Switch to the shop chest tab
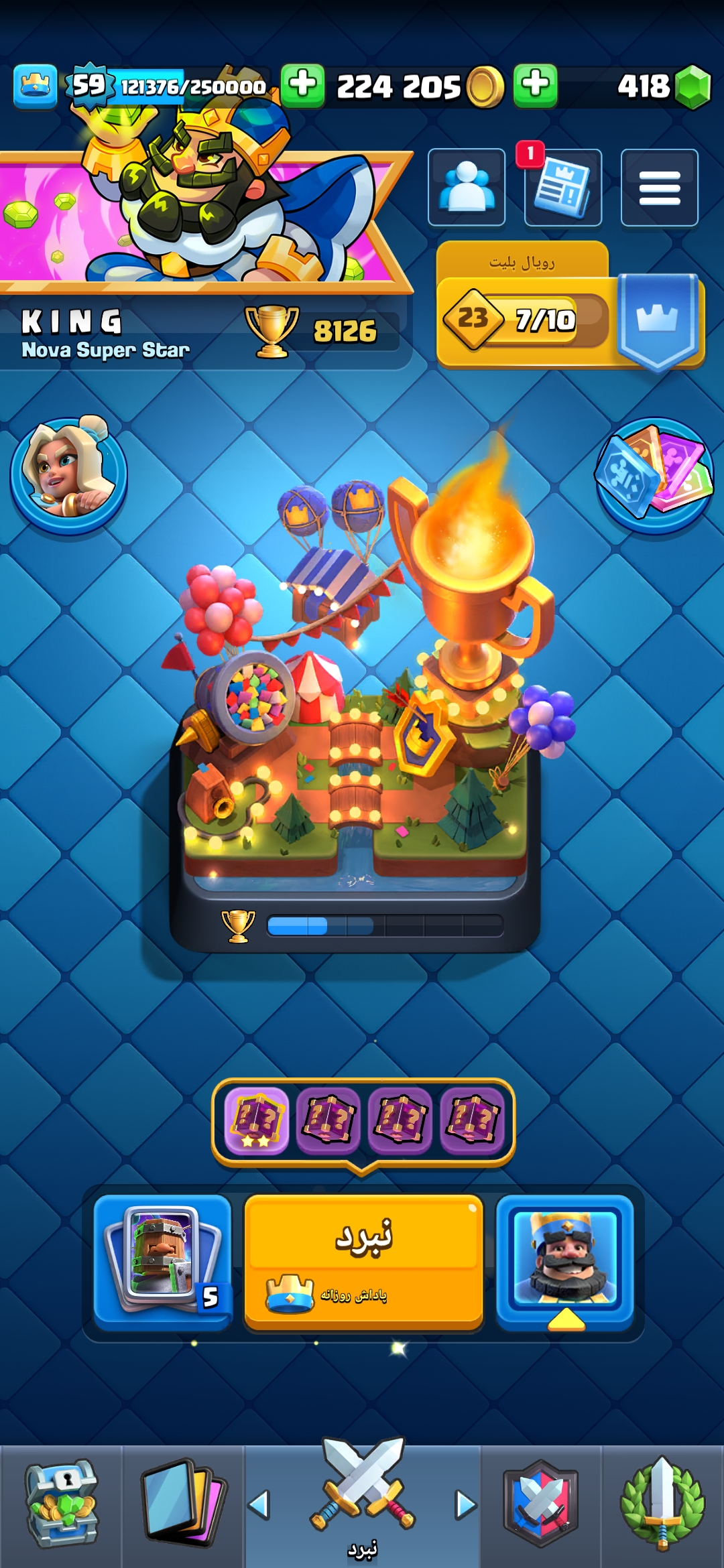This screenshot has width=724, height=1568. pyautogui.click(x=62, y=1506)
